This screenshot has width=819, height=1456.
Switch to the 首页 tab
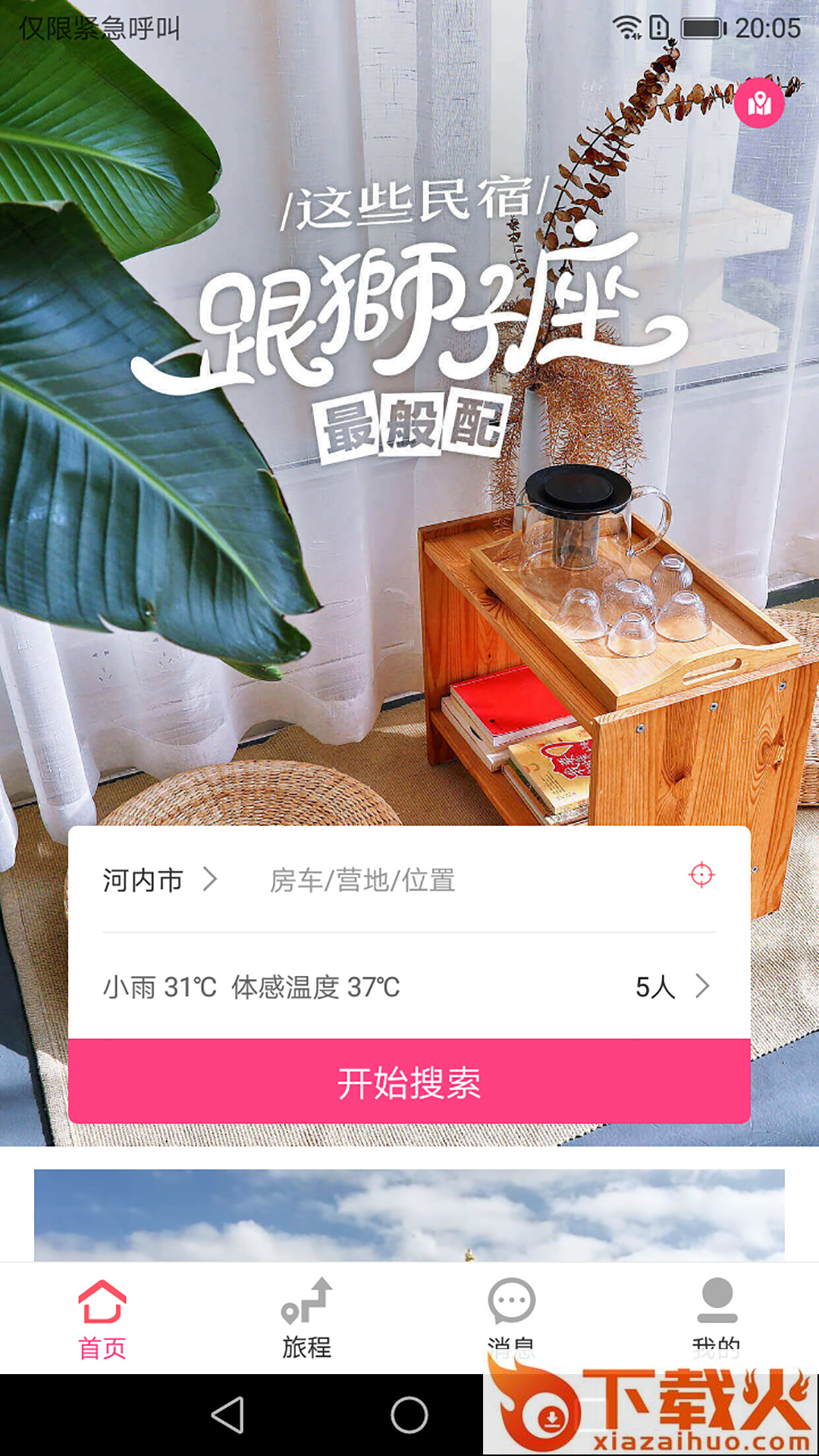coord(102,1318)
